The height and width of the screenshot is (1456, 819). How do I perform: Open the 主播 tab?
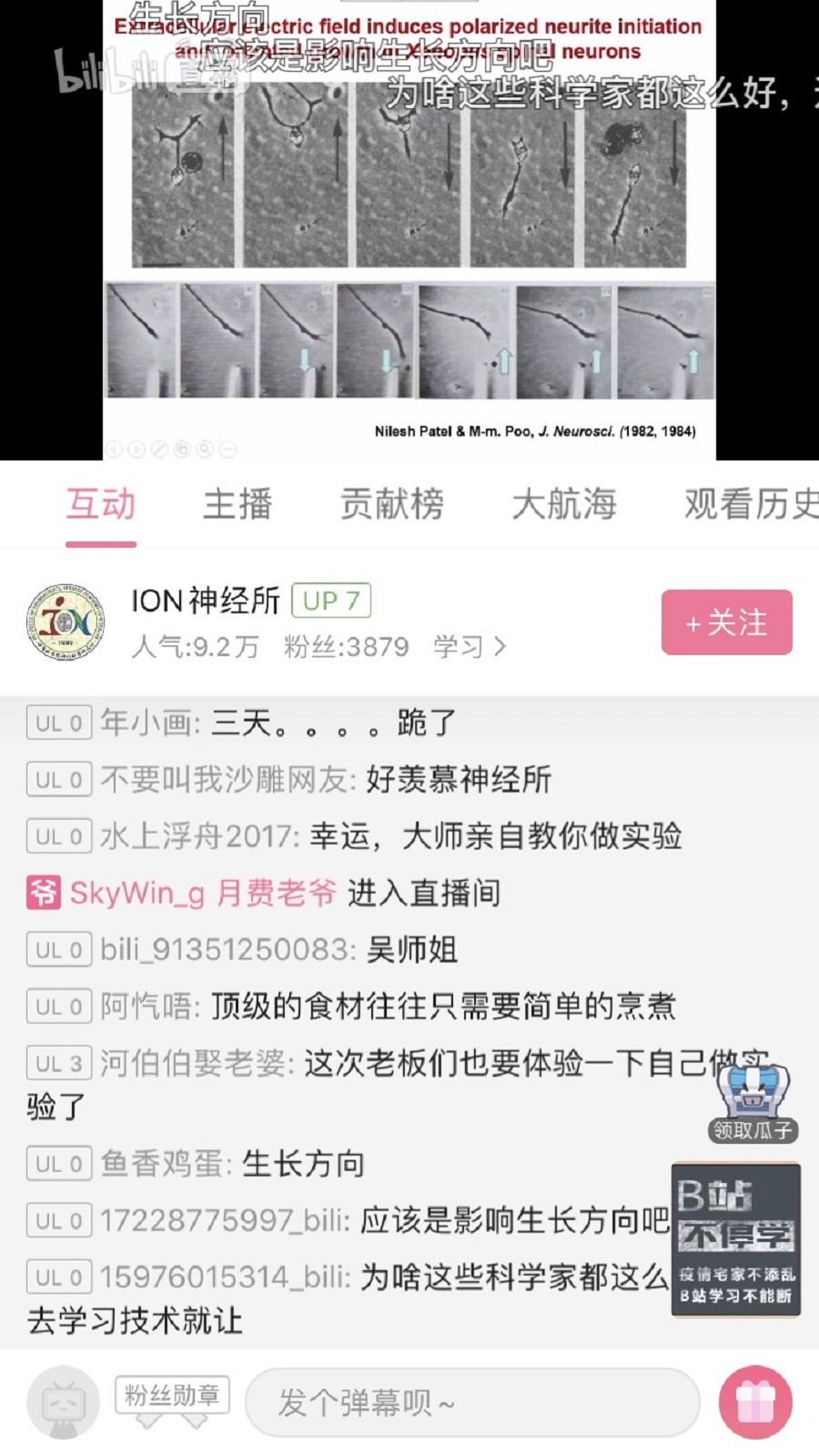coord(238,504)
